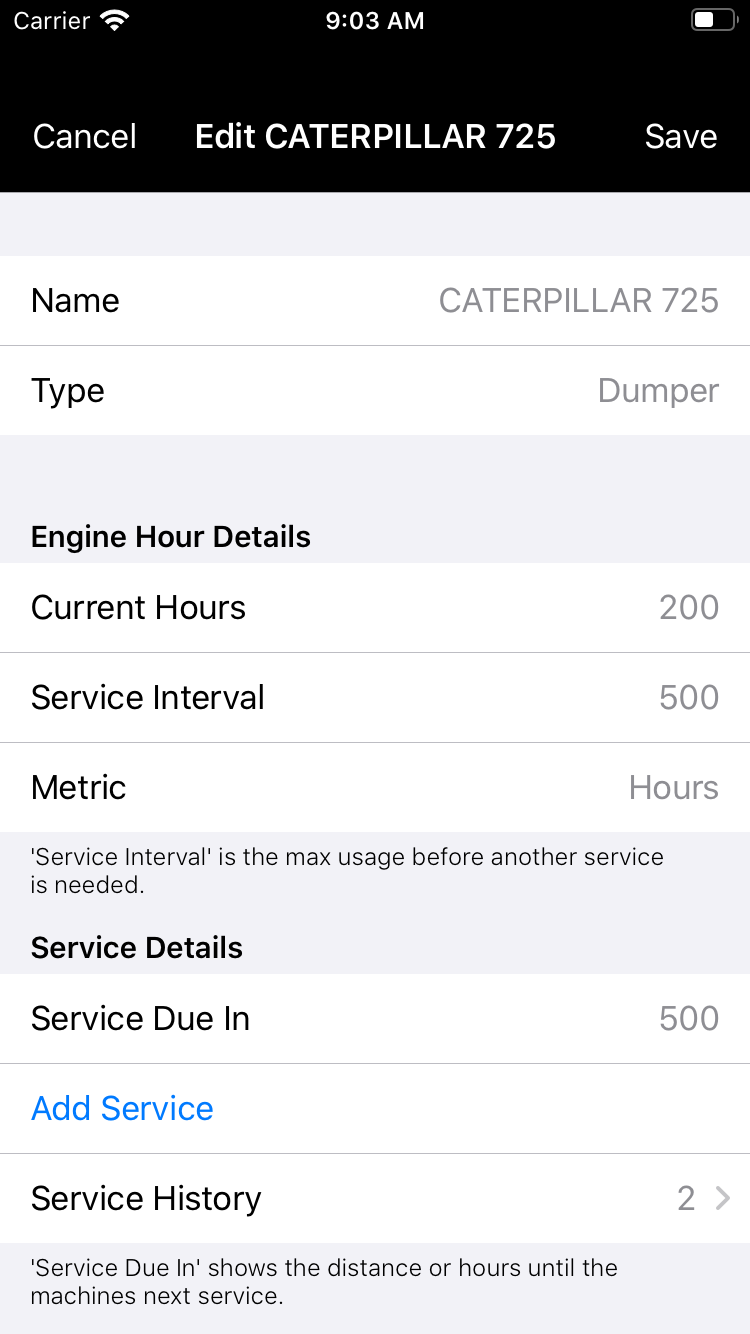Screen dimensions: 750x1334
Task: Cancel editing the CATERPILLAR 725
Action: coord(85,137)
